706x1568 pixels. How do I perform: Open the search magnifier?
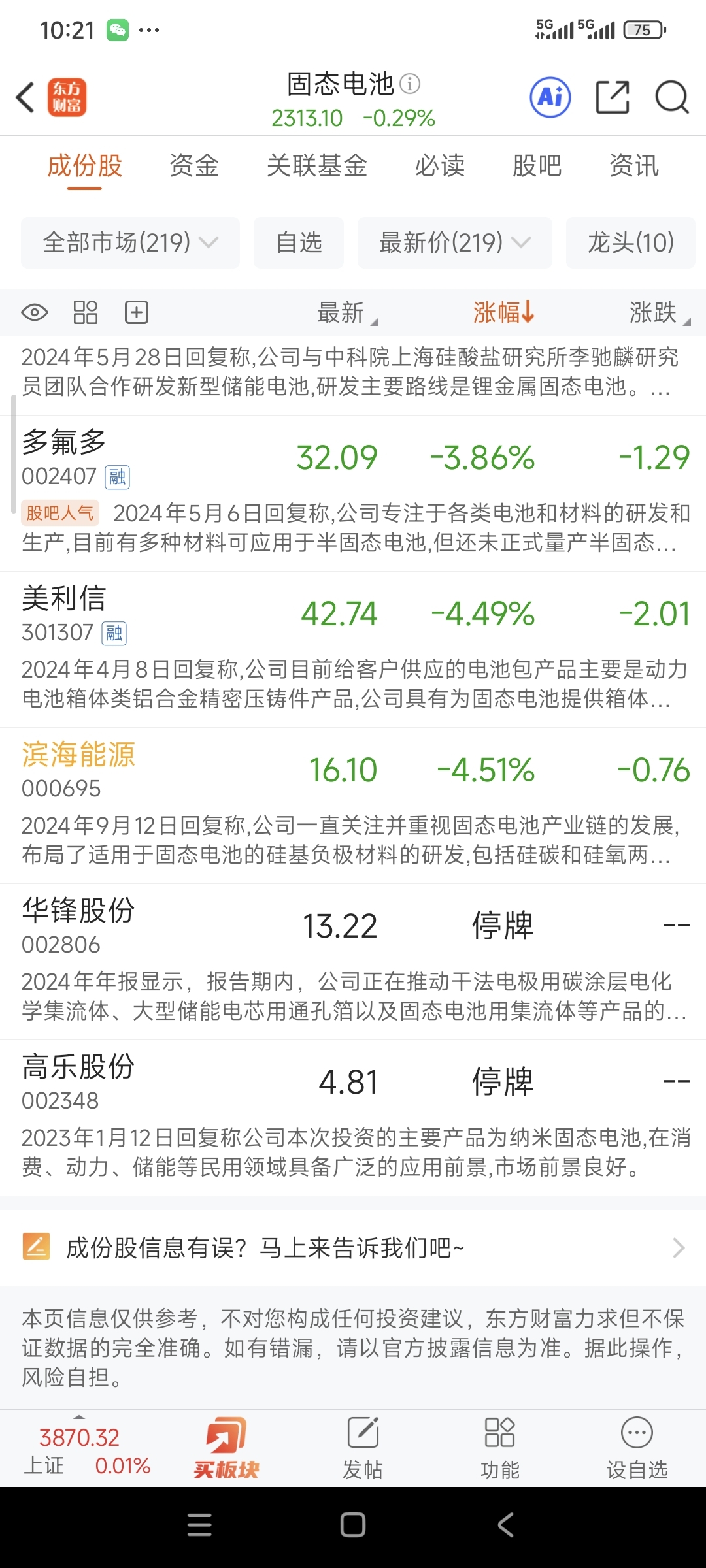click(x=671, y=98)
